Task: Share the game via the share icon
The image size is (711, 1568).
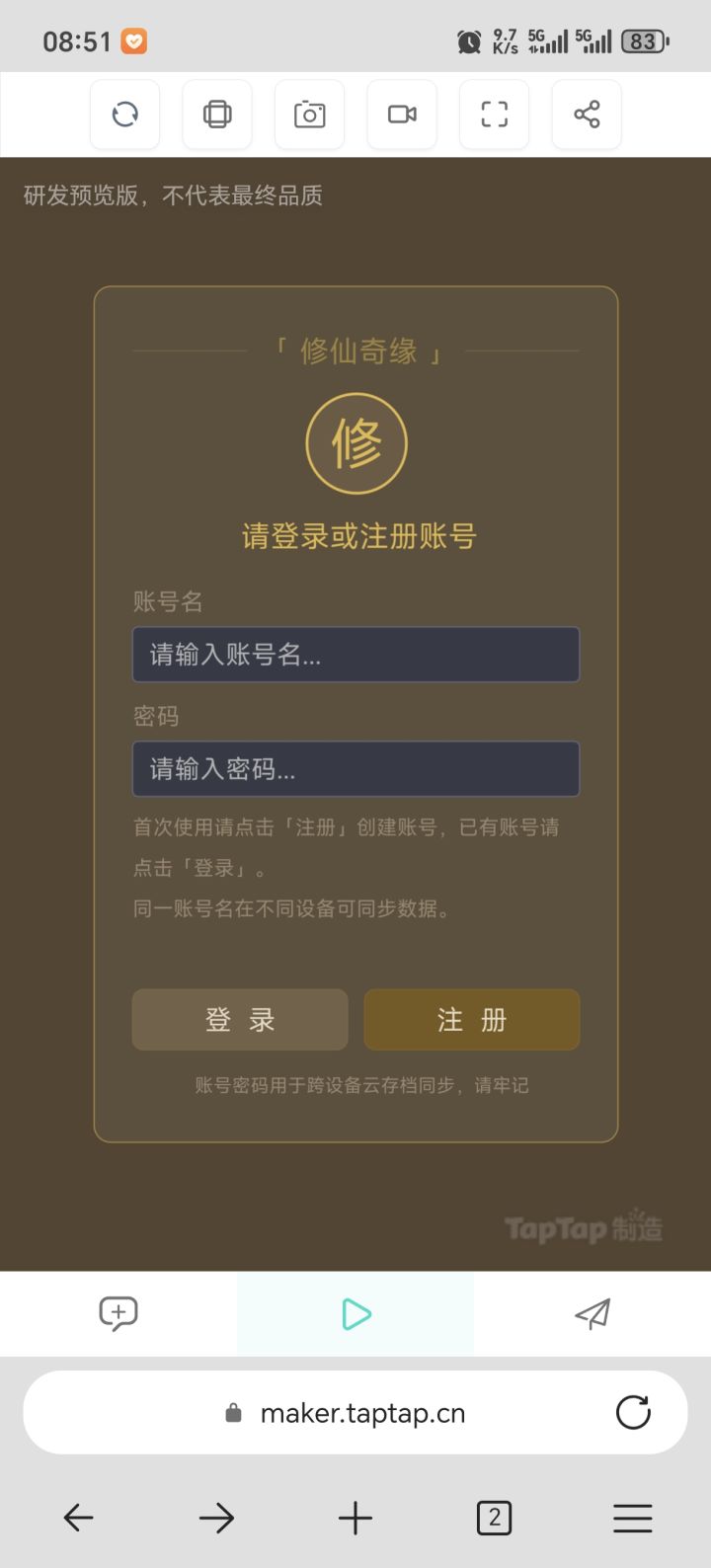Action: coord(587,114)
